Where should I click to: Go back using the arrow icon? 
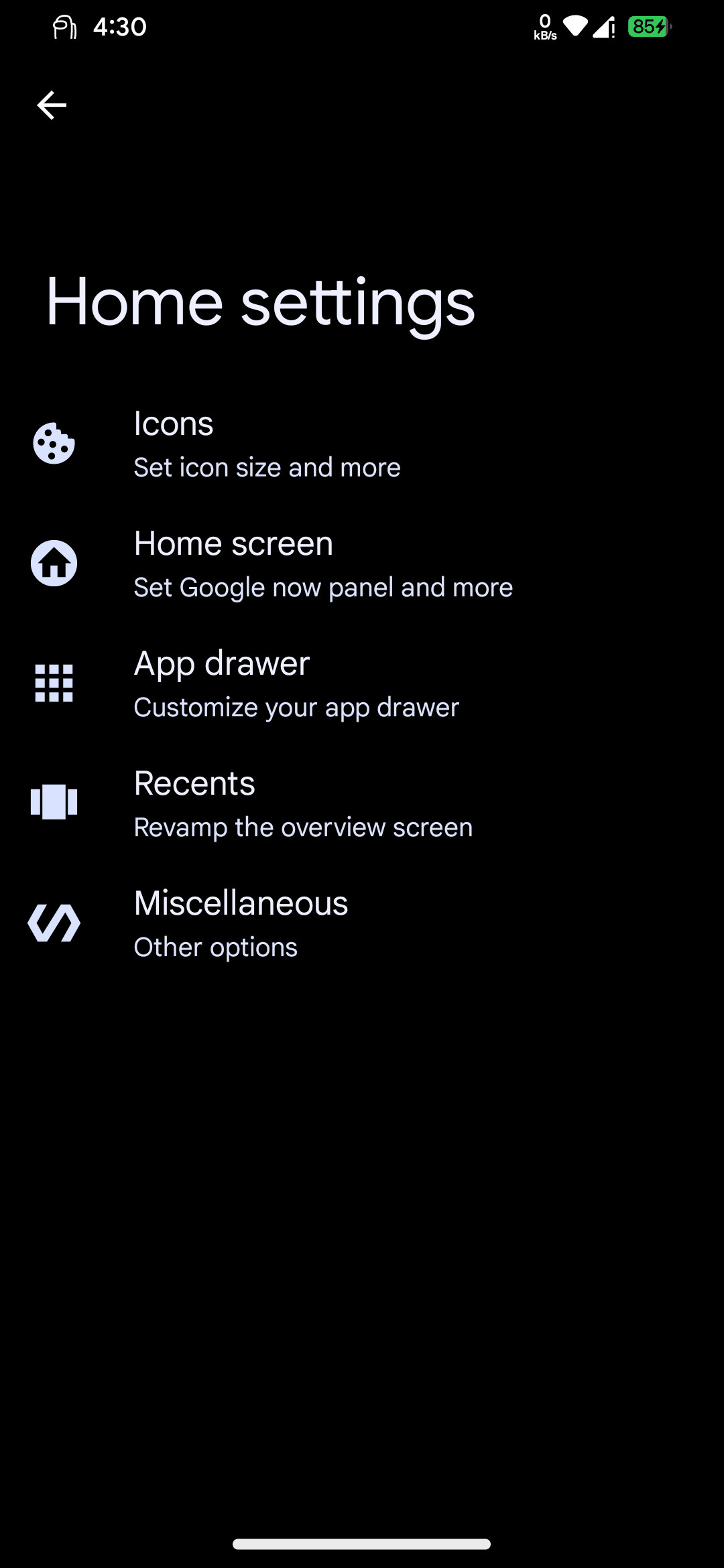52,105
